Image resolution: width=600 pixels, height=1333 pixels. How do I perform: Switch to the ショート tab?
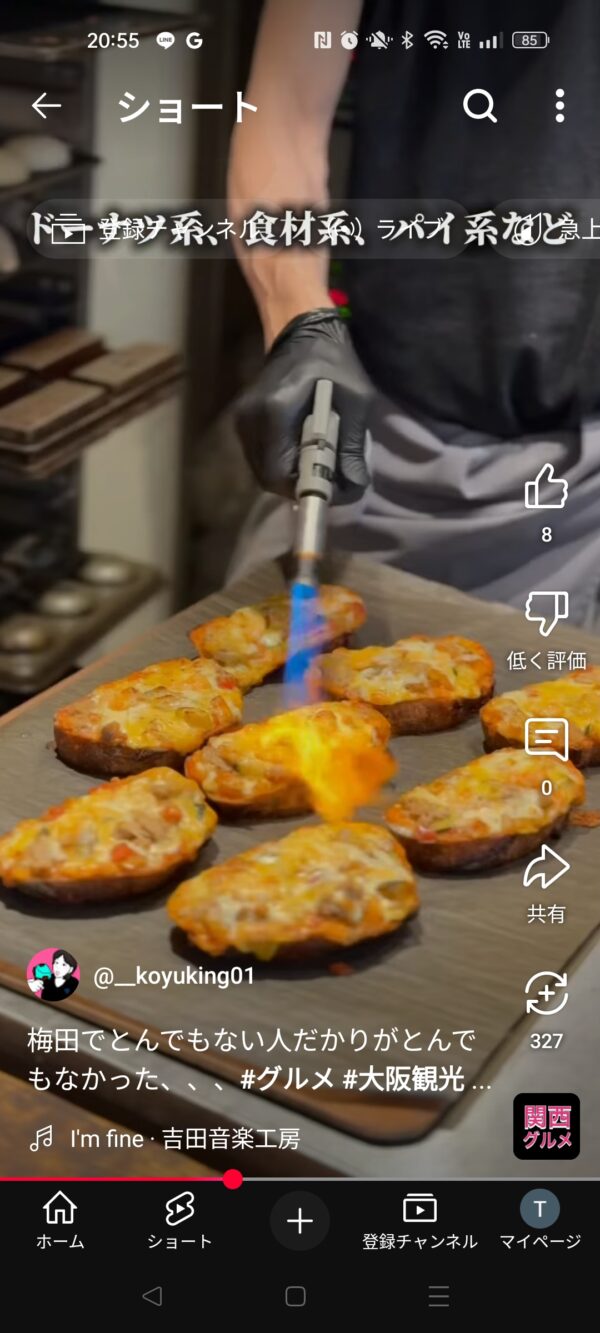(180, 1222)
